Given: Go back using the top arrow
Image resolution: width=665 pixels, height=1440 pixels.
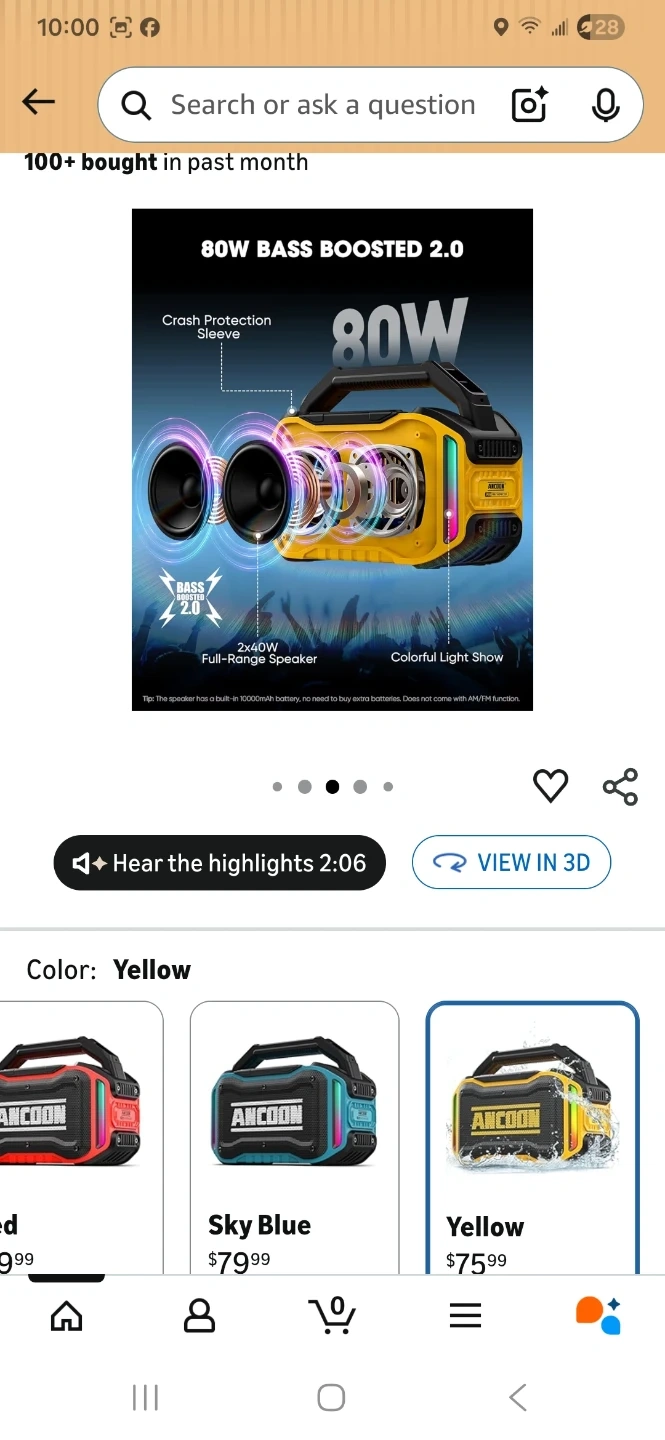Looking at the screenshot, I should coord(38,102).
